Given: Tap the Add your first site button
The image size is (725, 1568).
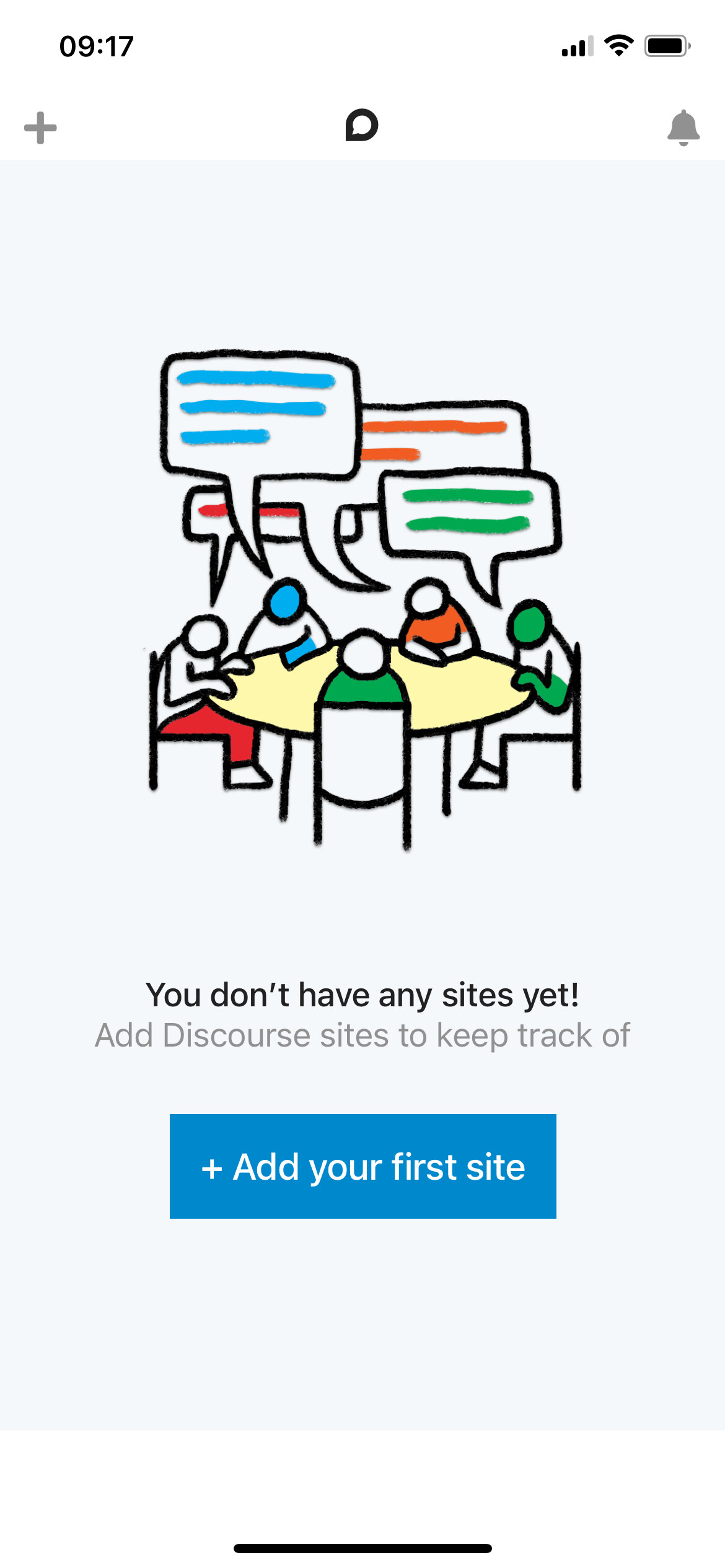Looking at the screenshot, I should click(x=362, y=1166).
